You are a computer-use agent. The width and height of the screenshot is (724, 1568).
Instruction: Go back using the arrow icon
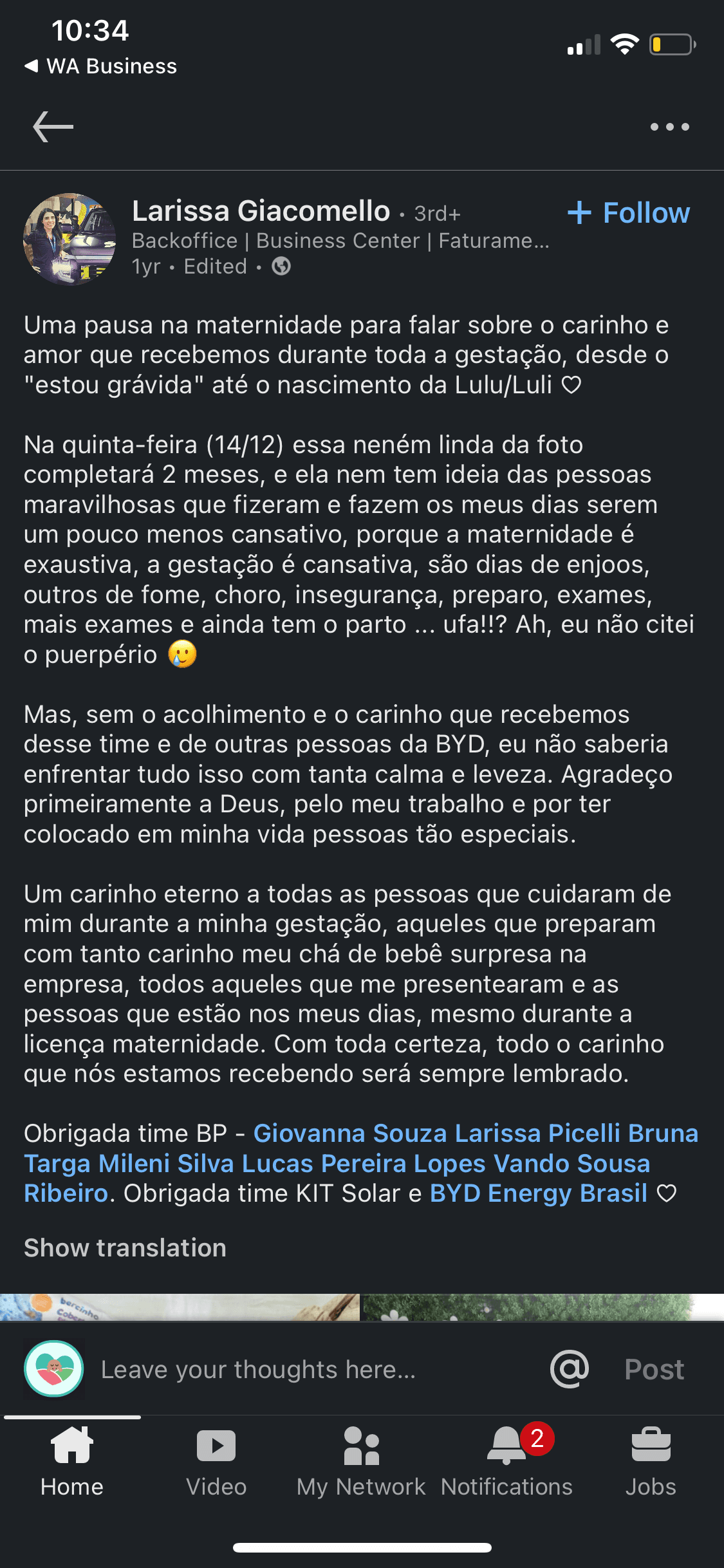coord(53,126)
